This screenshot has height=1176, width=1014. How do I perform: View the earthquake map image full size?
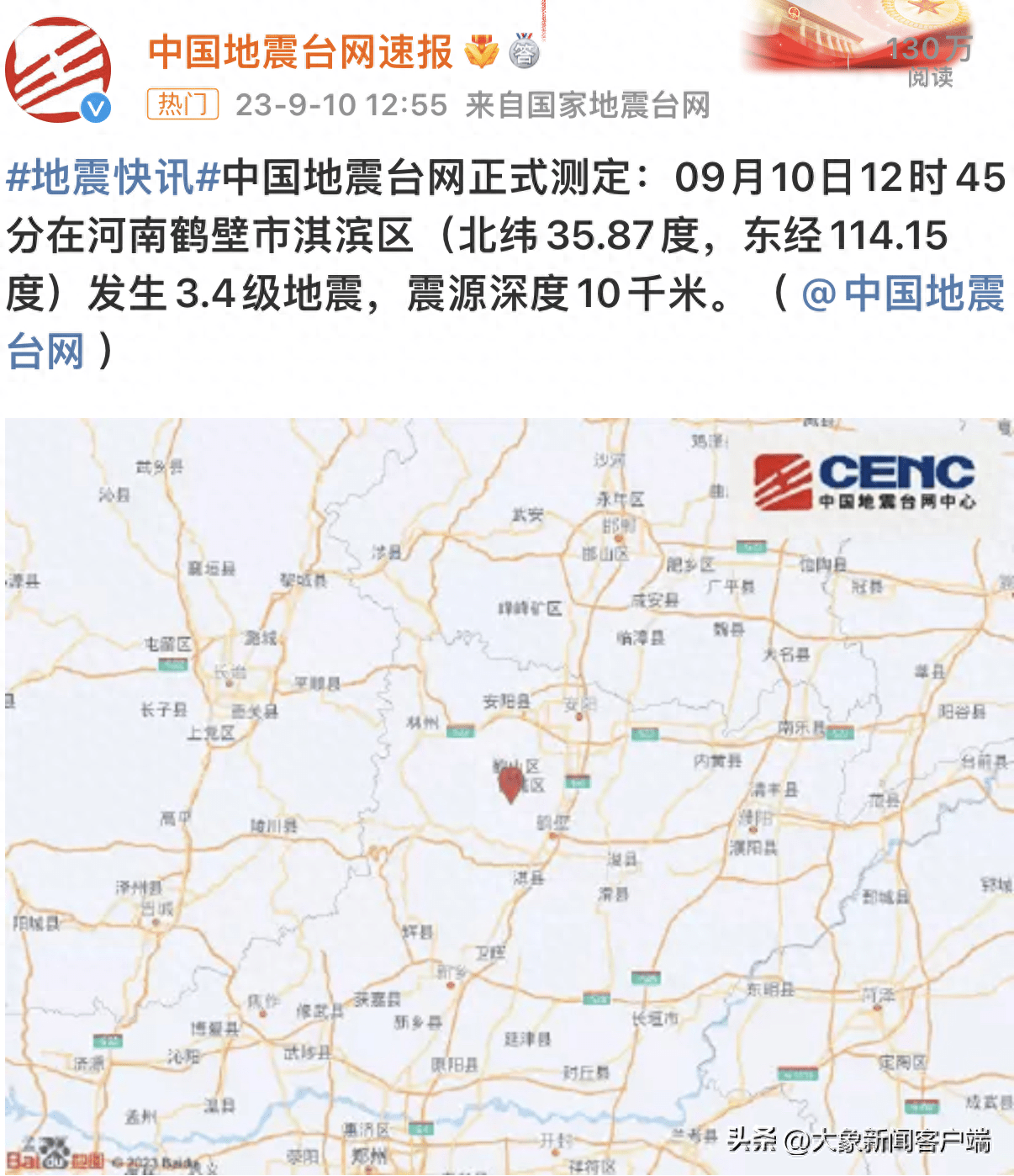[509, 795]
